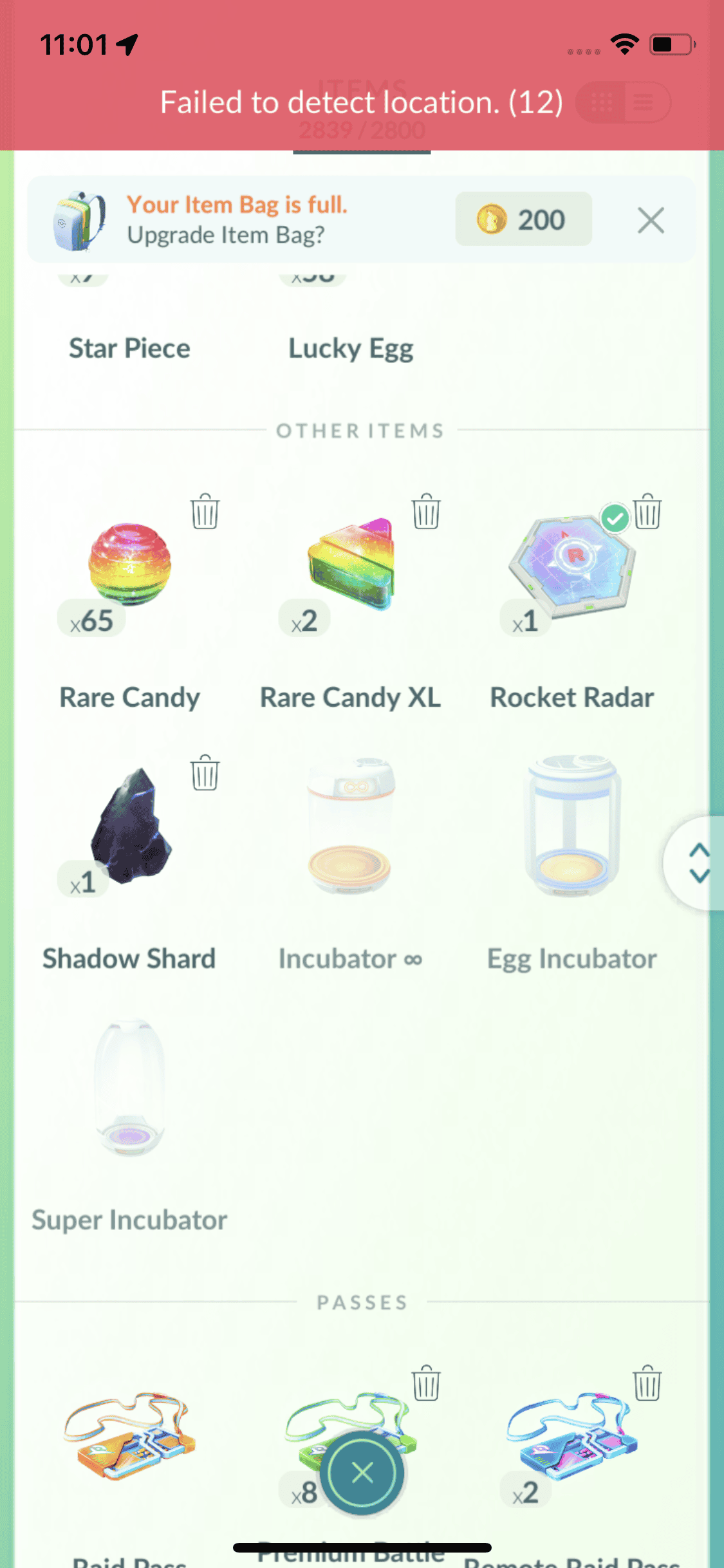Select the Shadow Shard item
The width and height of the screenshot is (724, 1568).
click(x=129, y=827)
